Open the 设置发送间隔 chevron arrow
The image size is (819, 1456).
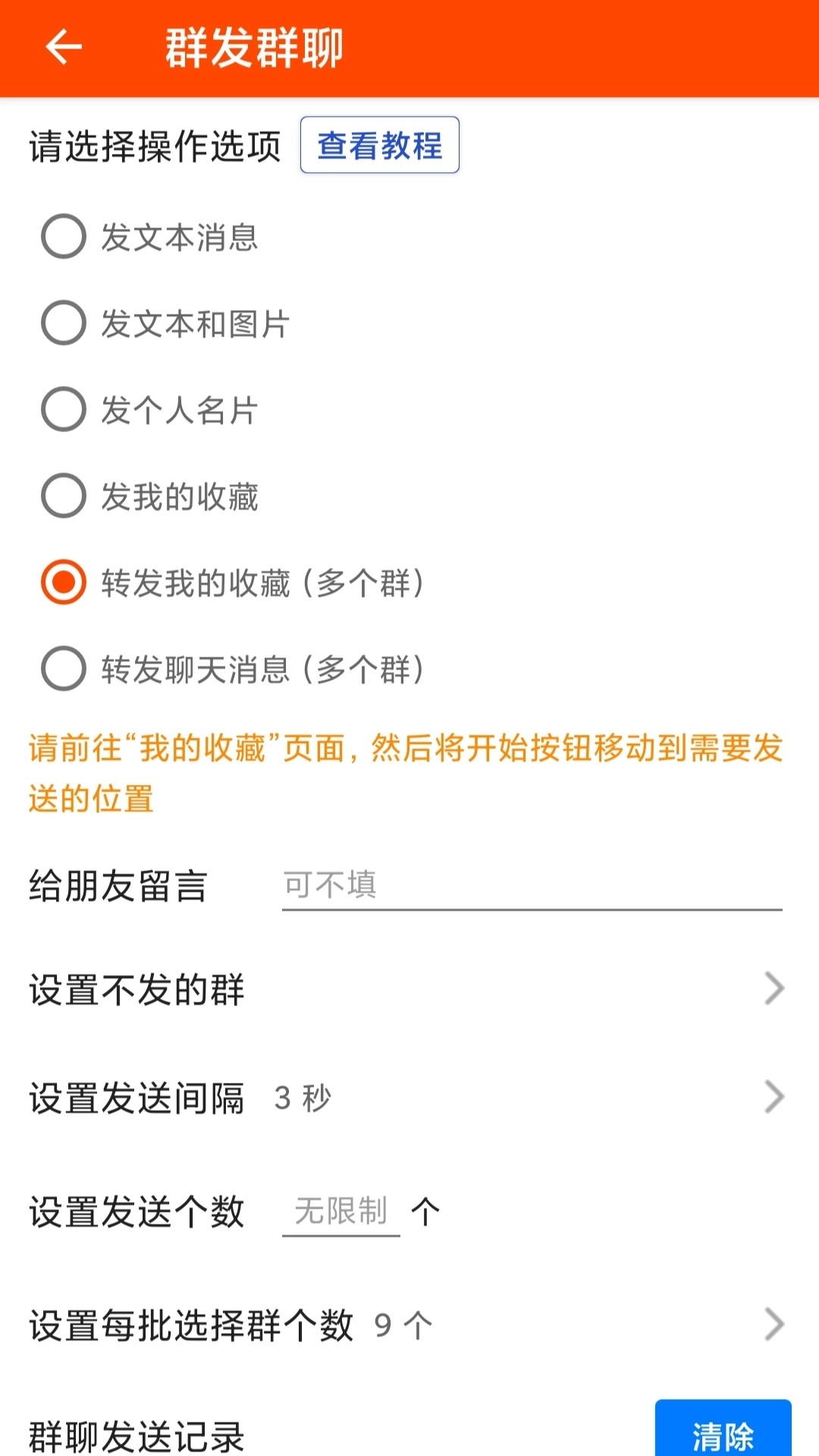[775, 1097]
